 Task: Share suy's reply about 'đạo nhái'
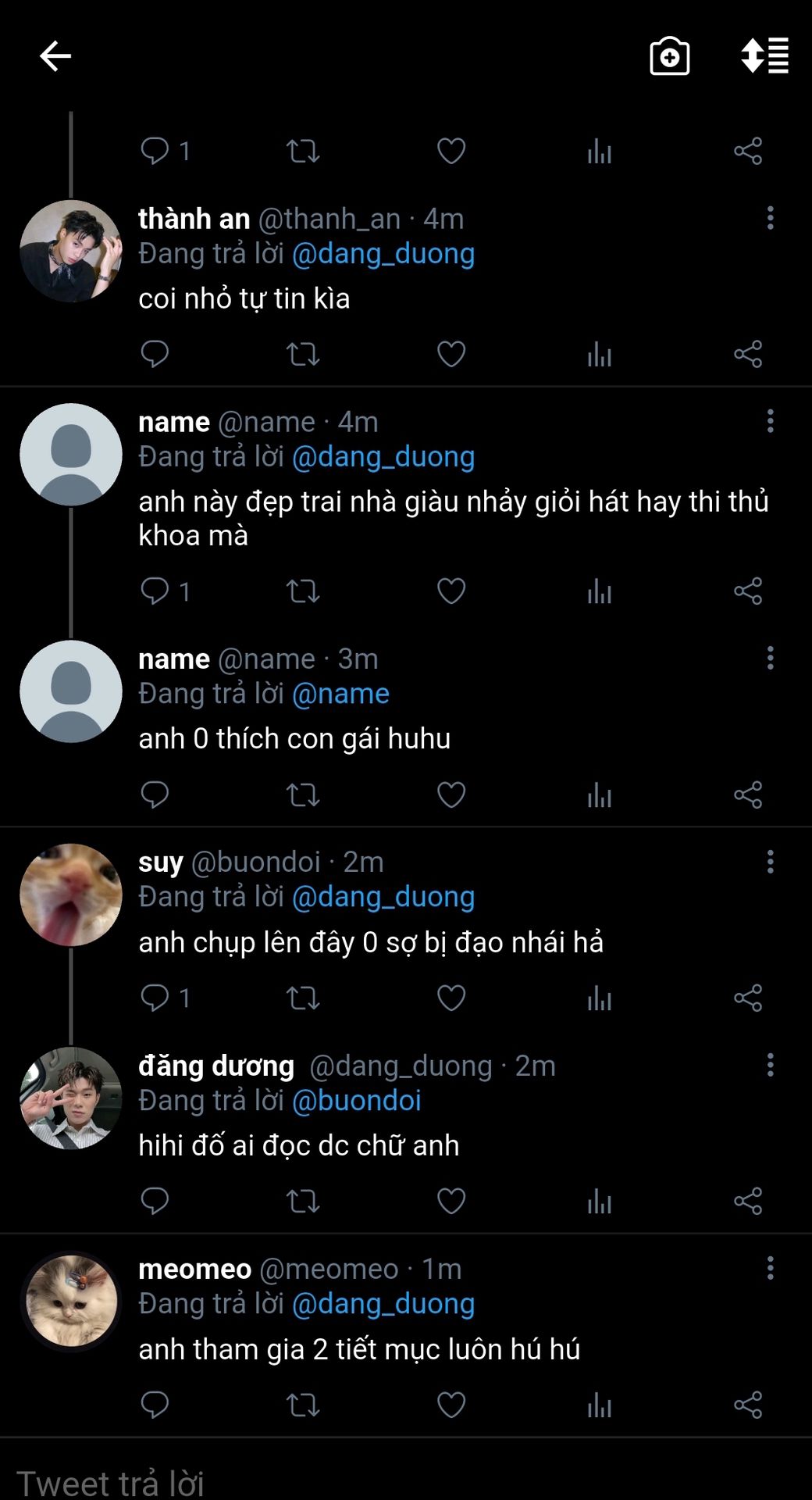point(747,998)
